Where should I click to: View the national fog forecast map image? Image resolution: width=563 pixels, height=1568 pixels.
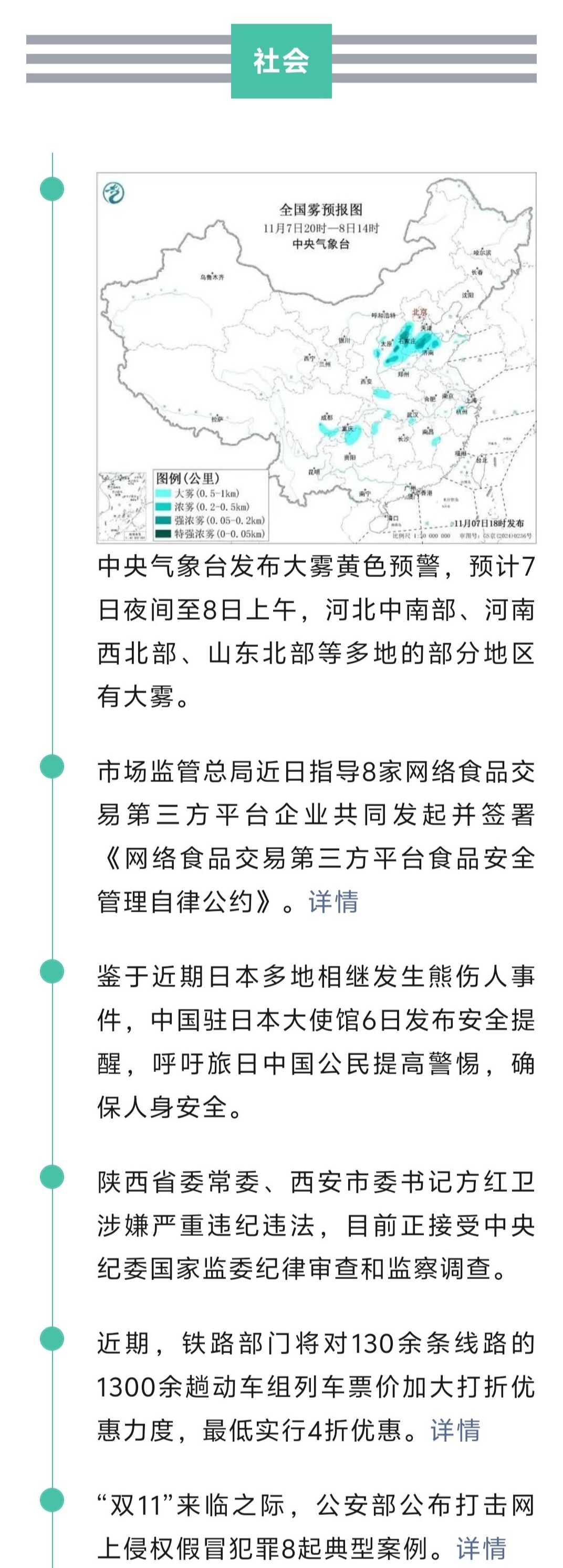316,357
